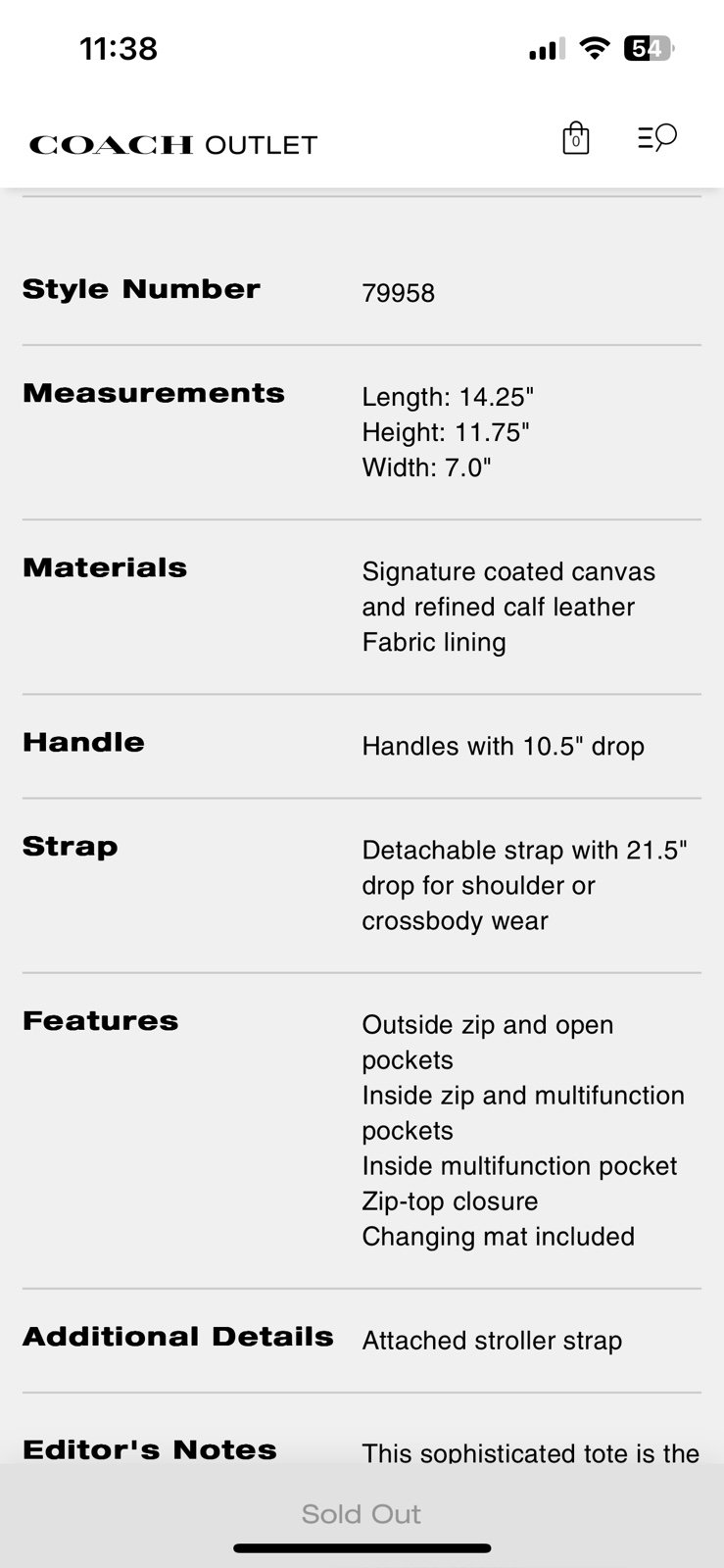Tap the Sold Out button
Screen dimensions: 724x1568
click(362, 1513)
